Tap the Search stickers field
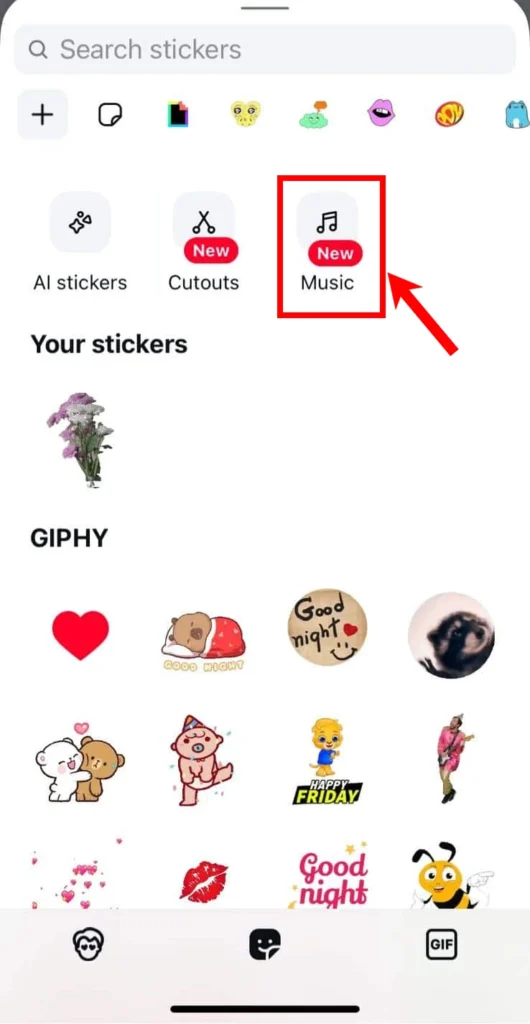 (264, 50)
